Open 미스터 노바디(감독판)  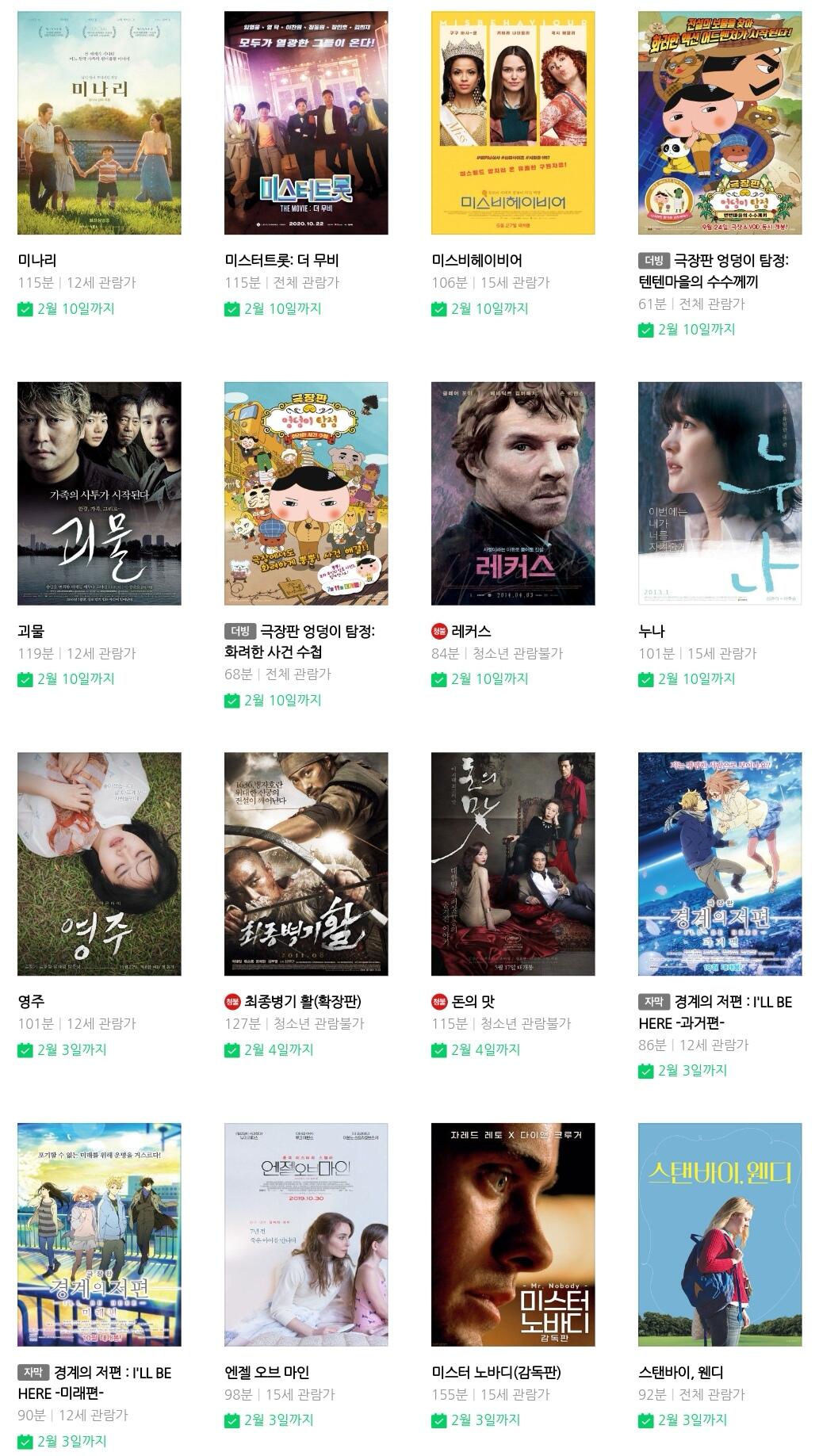tap(513, 1234)
